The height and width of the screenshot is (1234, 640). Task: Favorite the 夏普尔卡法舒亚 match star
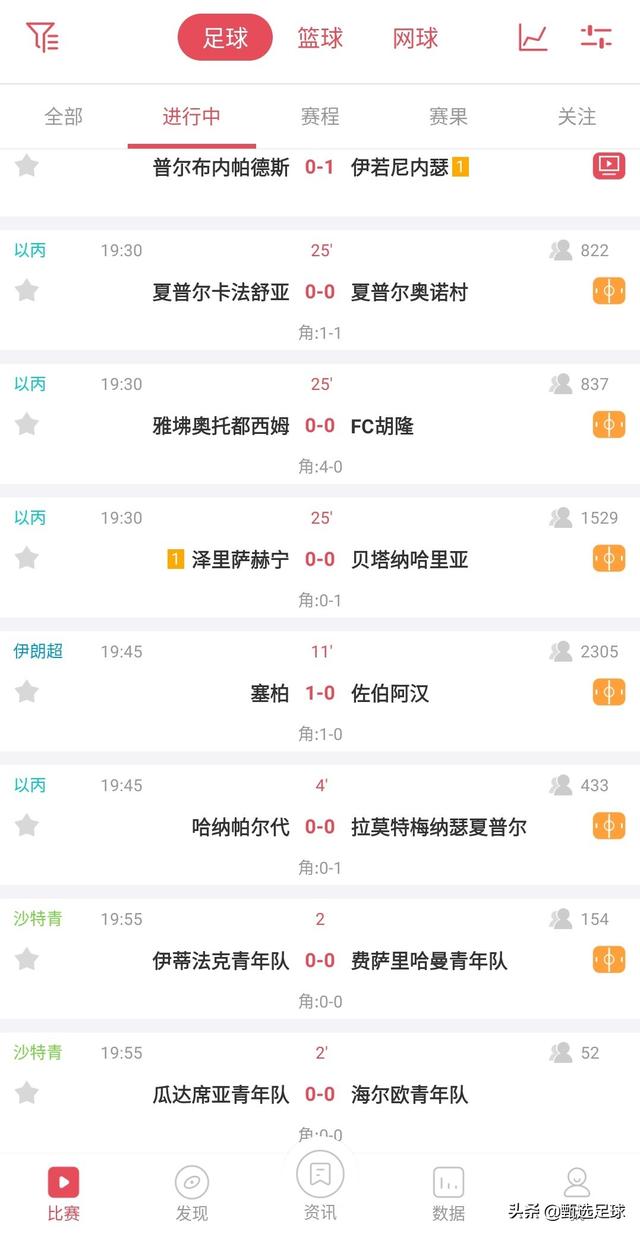27,291
